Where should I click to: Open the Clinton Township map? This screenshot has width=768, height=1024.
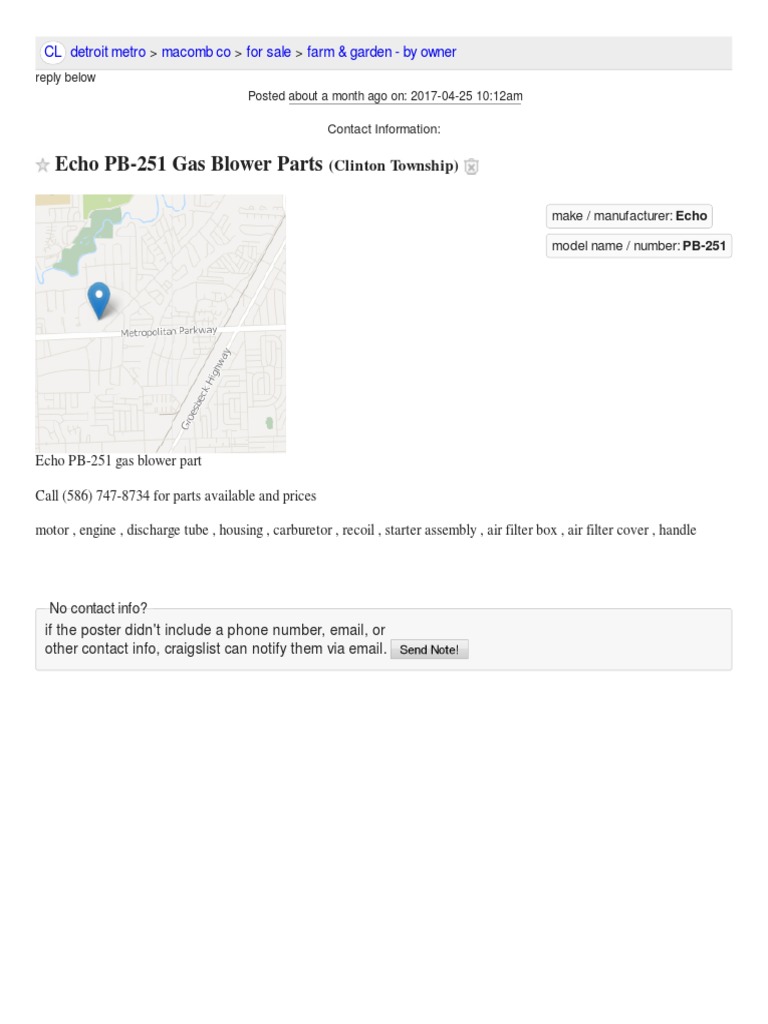(x=161, y=323)
